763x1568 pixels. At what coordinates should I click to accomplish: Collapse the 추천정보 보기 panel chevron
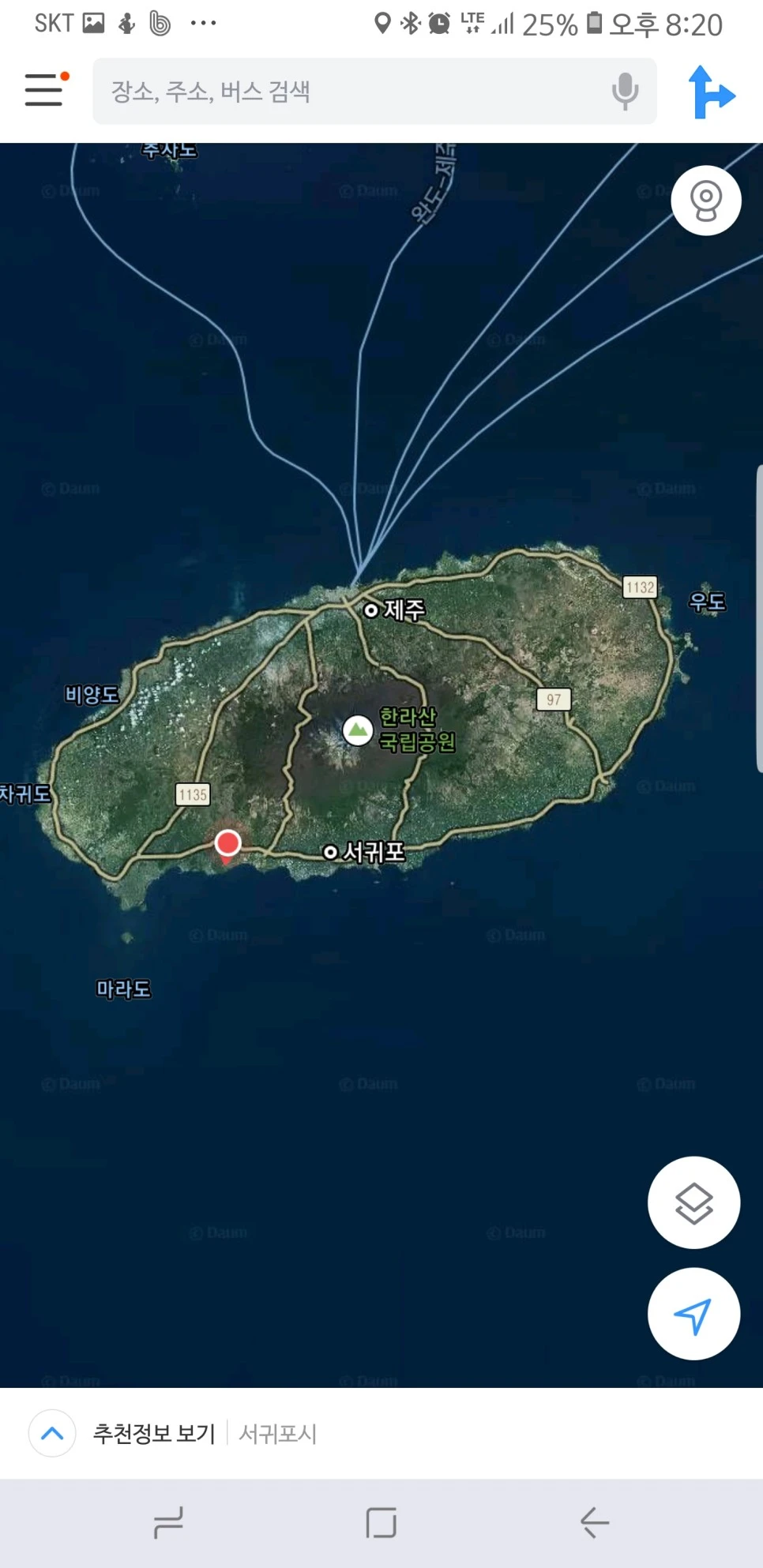coord(51,1434)
